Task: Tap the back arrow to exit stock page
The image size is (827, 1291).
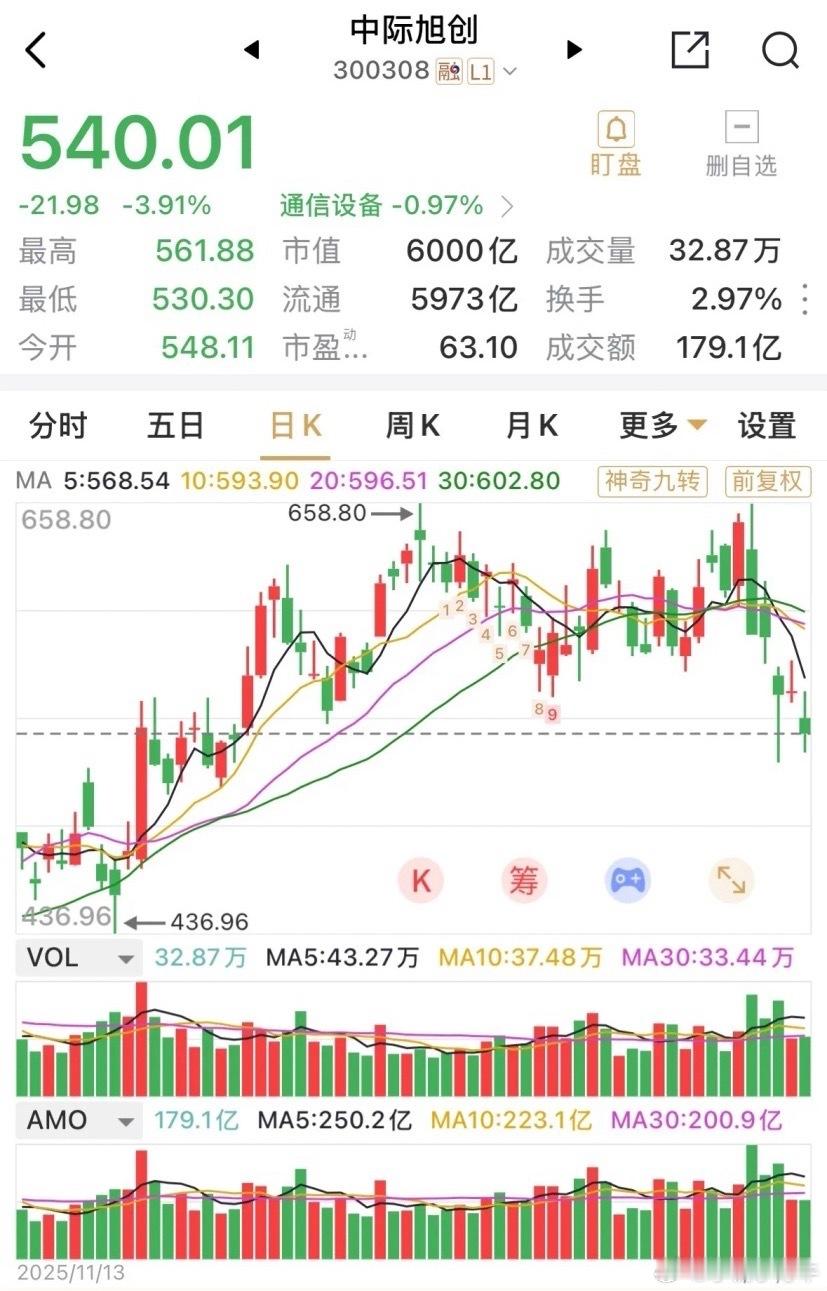Action: [x=36, y=50]
